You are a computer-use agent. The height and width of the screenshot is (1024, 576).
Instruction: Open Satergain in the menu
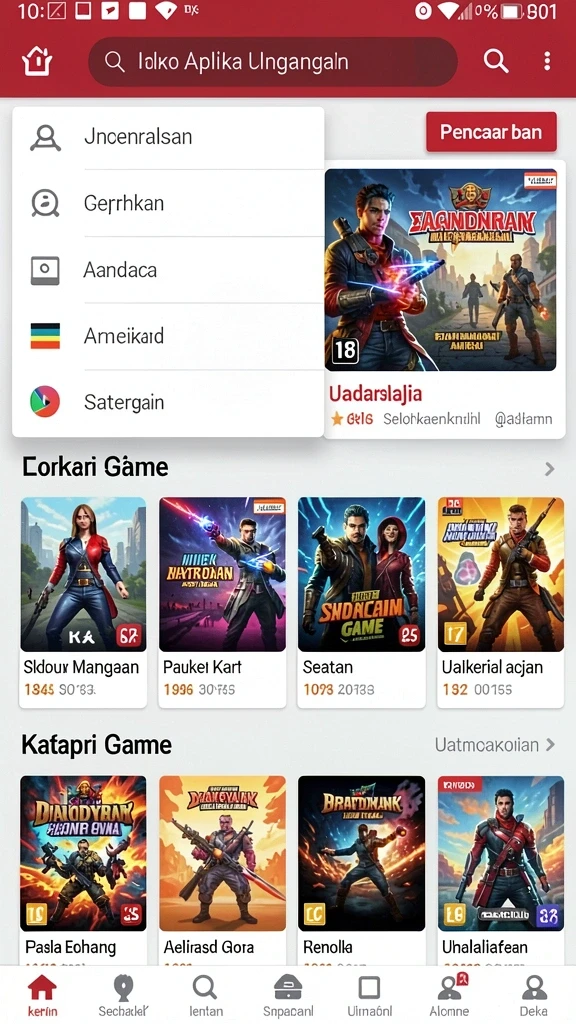coord(168,402)
